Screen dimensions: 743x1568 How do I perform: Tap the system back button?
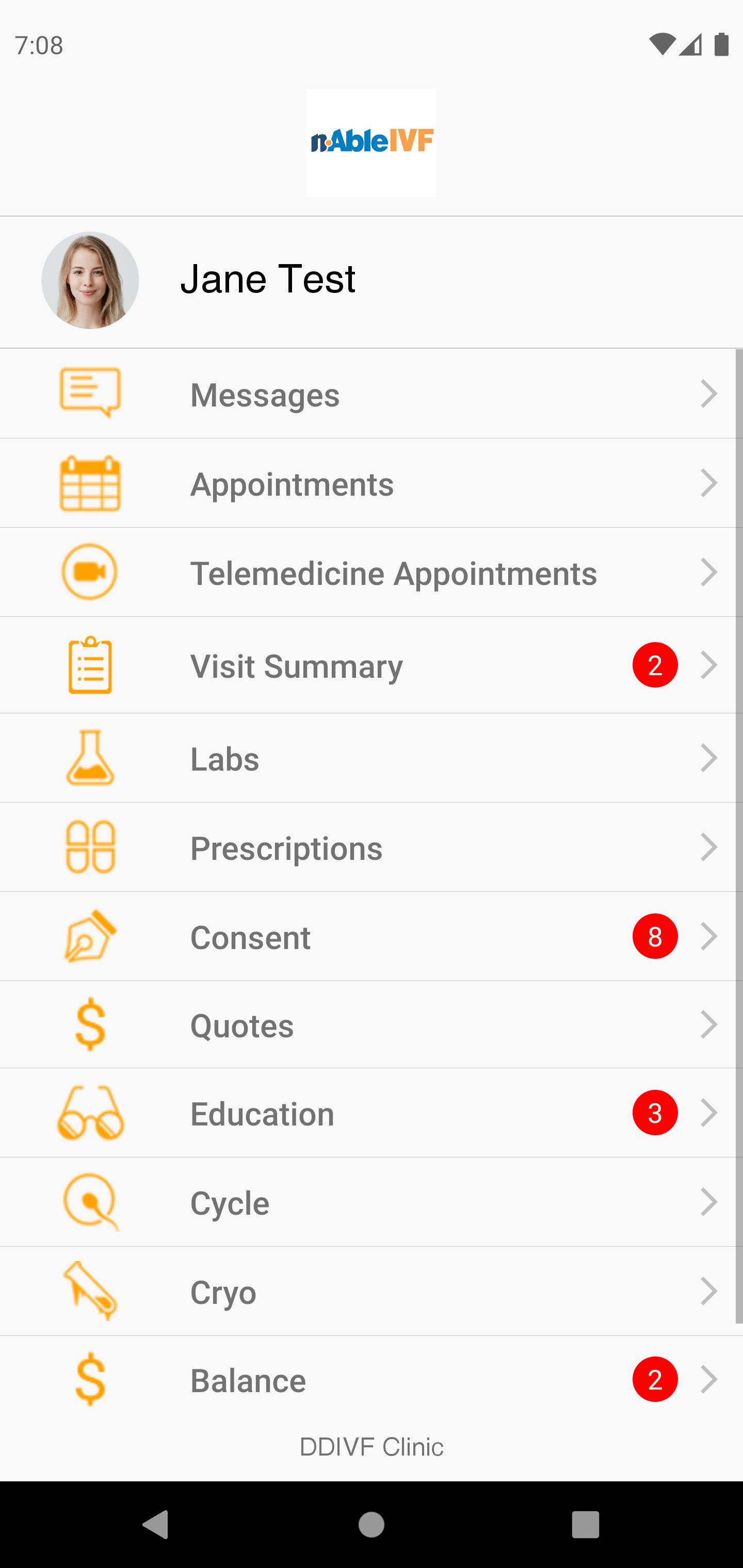click(155, 1525)
